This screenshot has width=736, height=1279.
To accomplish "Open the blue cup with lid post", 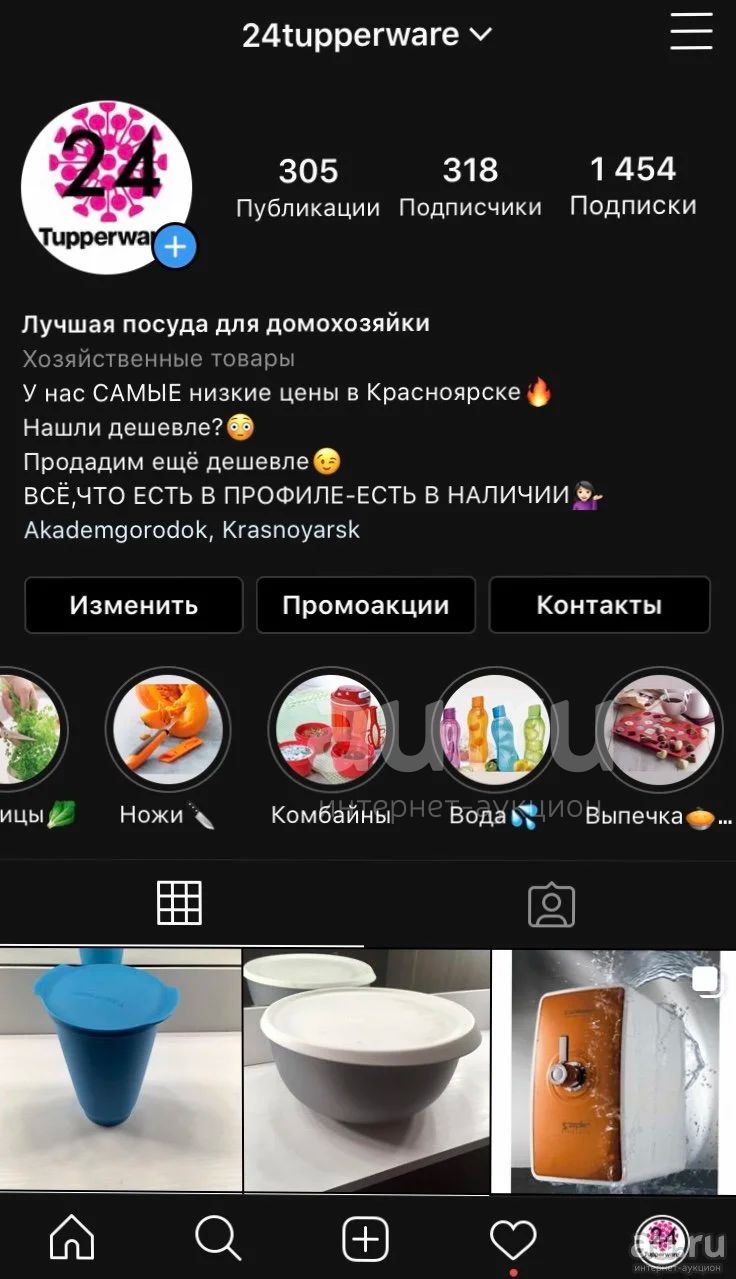I will click(120, 1070).
